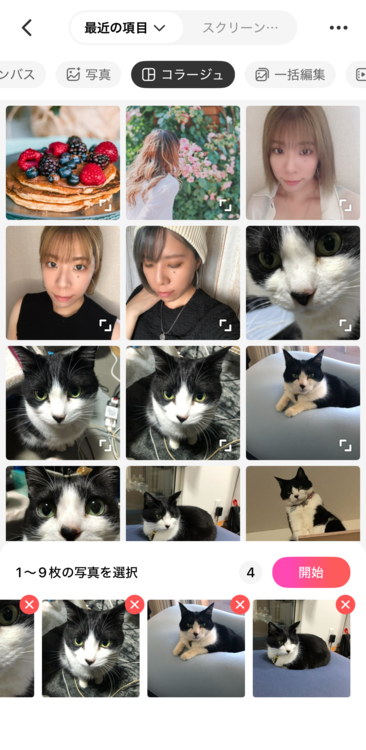This screenshot has height=750, width=366.
Task: Switch to the 一括編集 chip
Action: [290, 75]
